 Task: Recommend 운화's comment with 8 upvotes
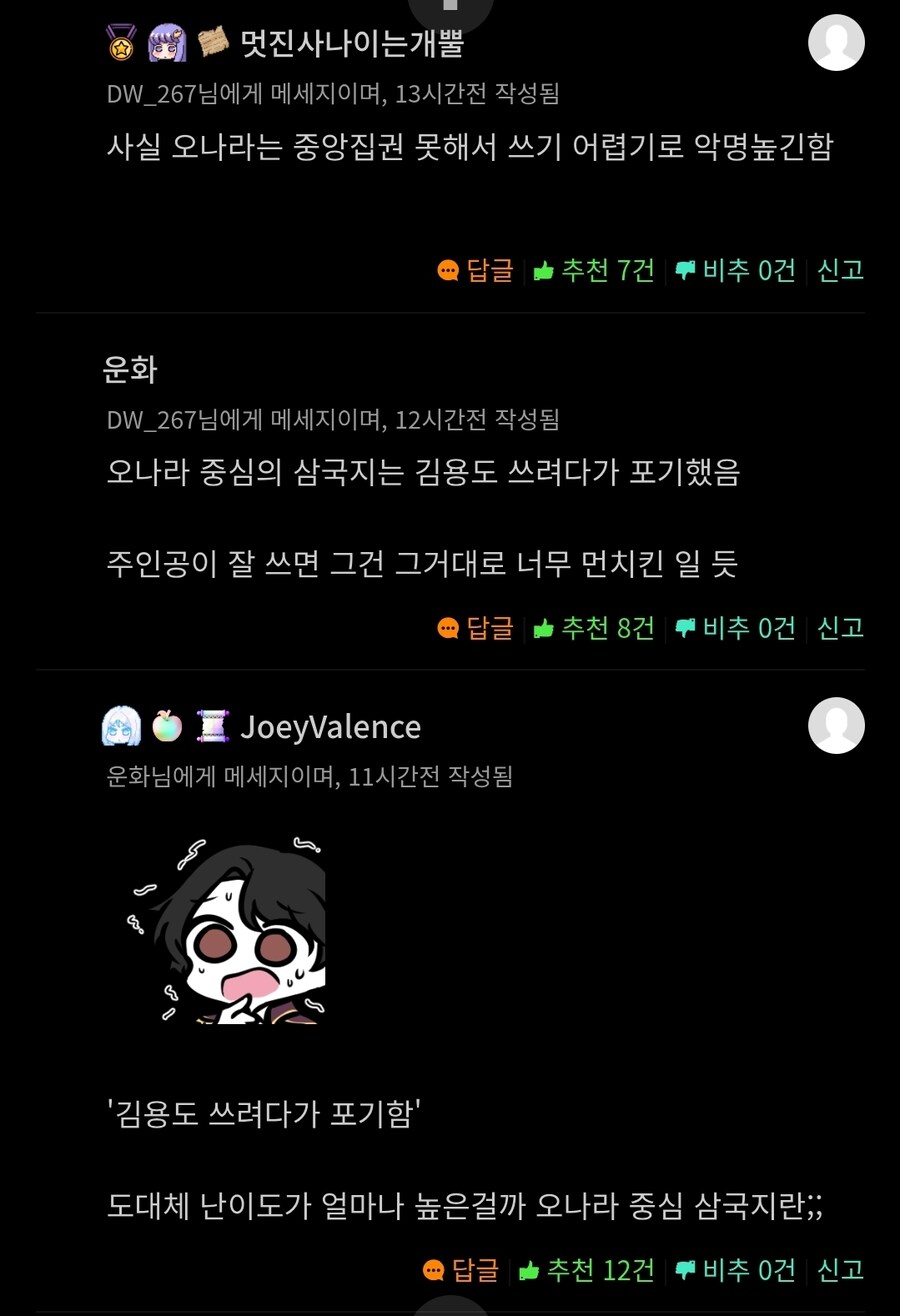click(594, 628)
